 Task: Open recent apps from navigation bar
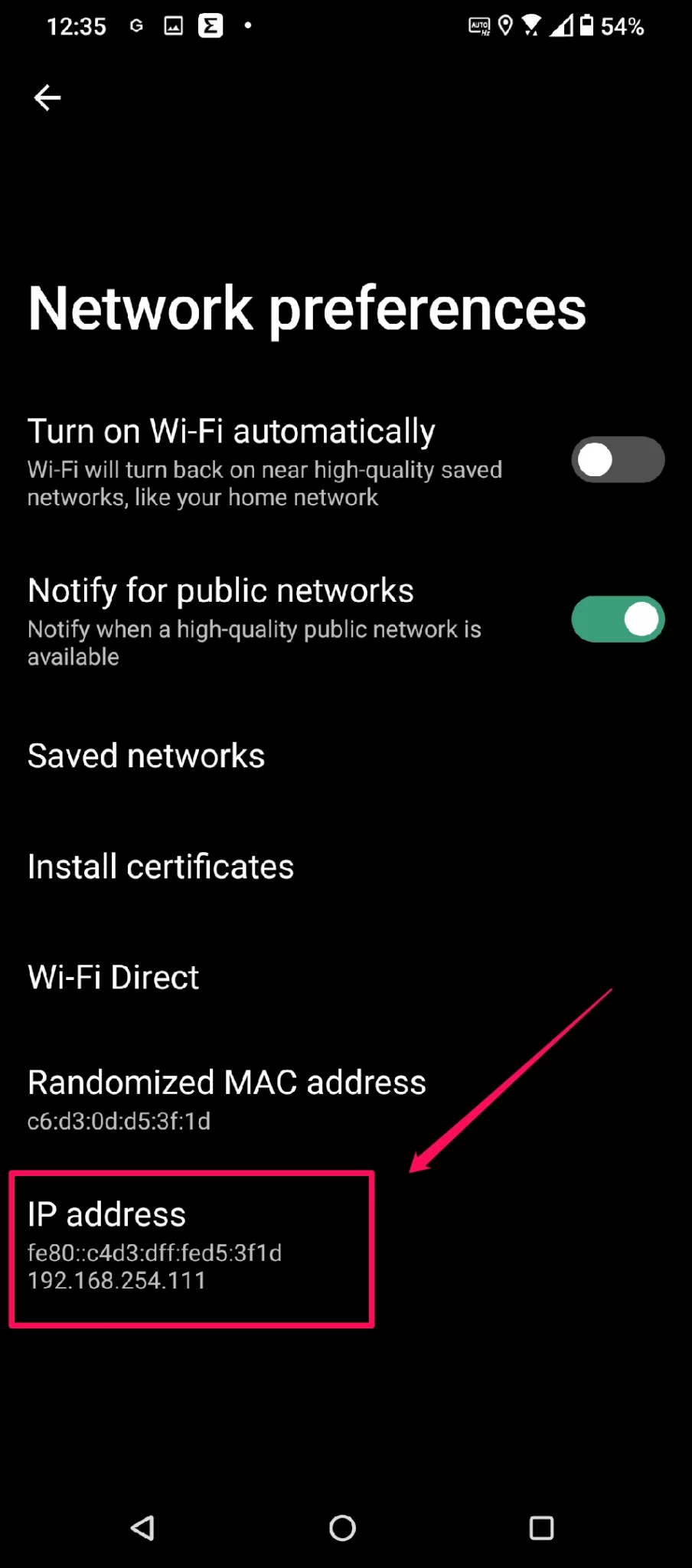pyautogui.click(x=541, y=1528)
